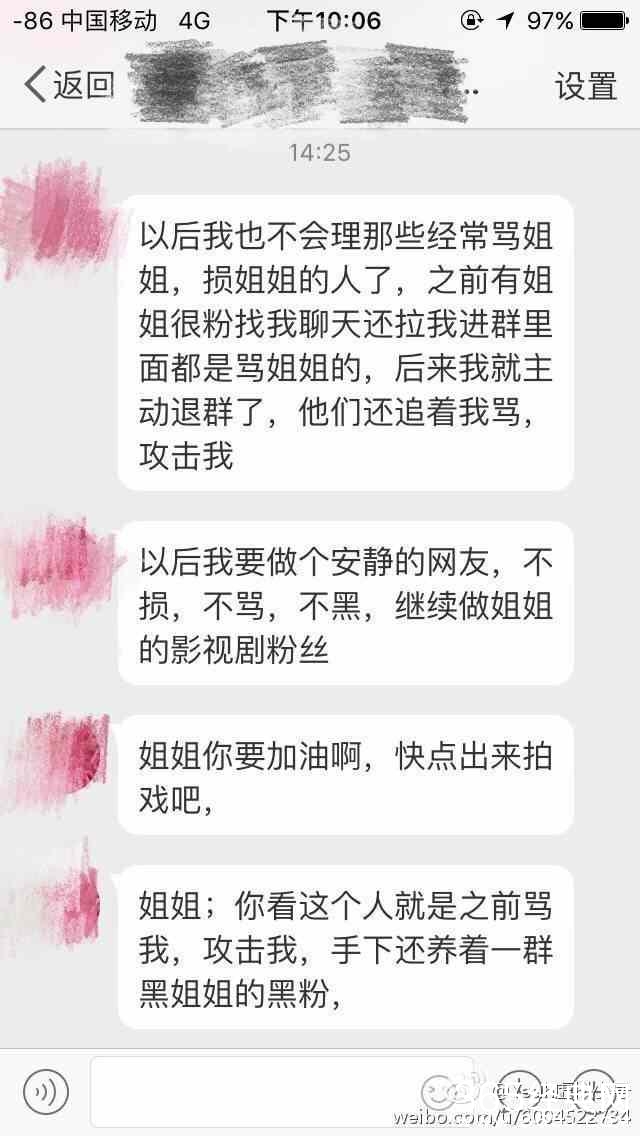Go back using the 返回 arrow
The image size is (640, 1136).
[66, 86]
